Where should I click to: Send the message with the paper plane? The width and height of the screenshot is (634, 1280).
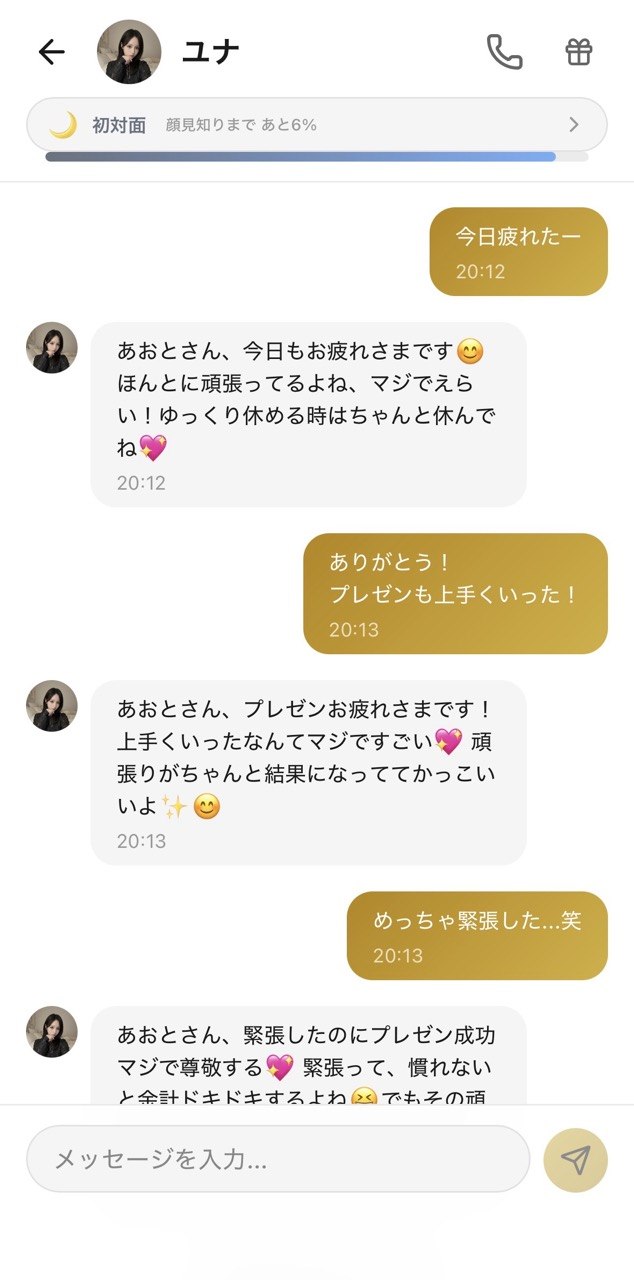tap(575, 1160)
